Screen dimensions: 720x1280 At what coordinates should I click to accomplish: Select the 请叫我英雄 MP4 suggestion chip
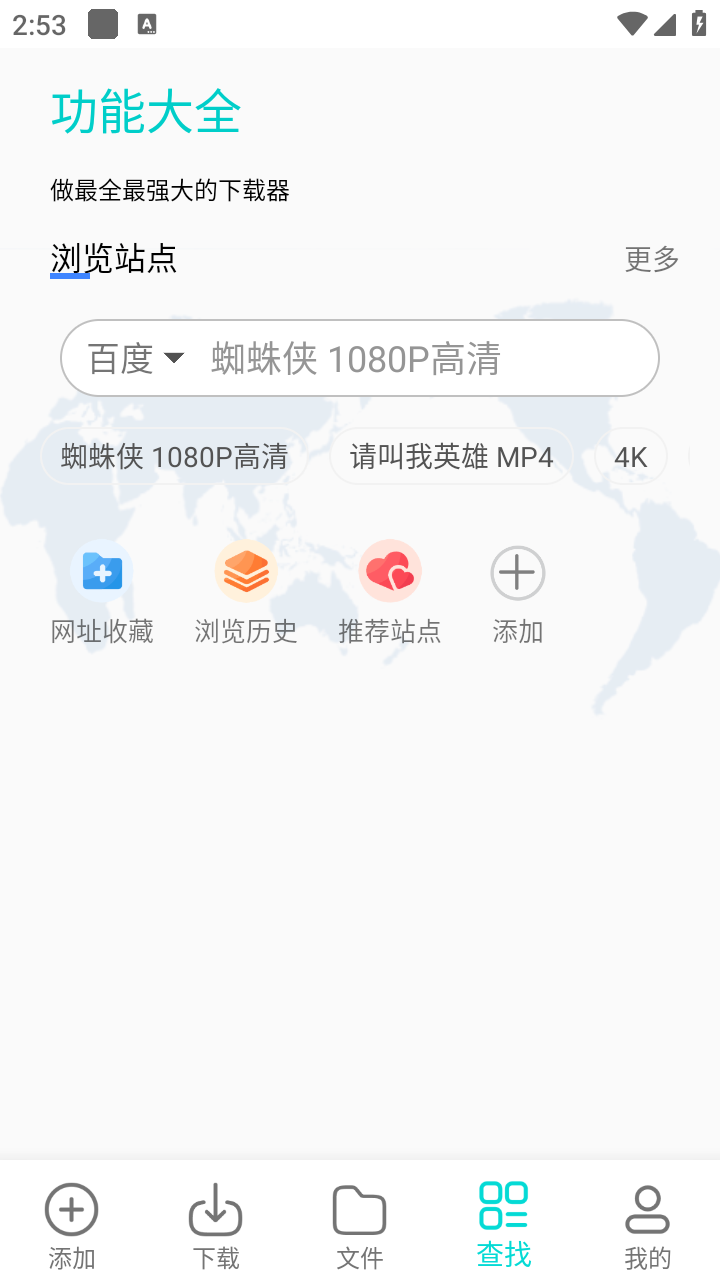450,456
